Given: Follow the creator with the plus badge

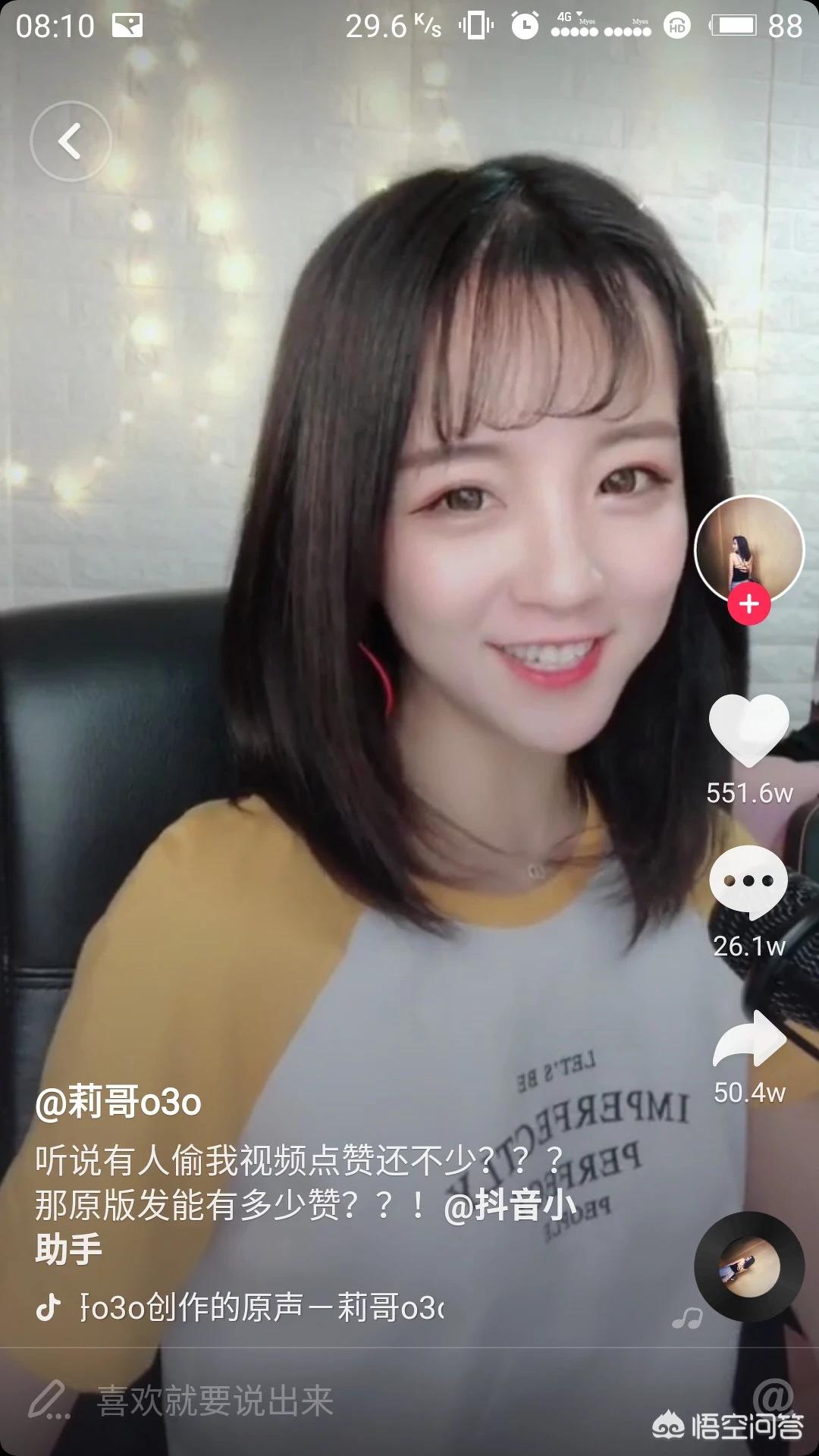Looking at the screenshot, I should tap(748, 604).
